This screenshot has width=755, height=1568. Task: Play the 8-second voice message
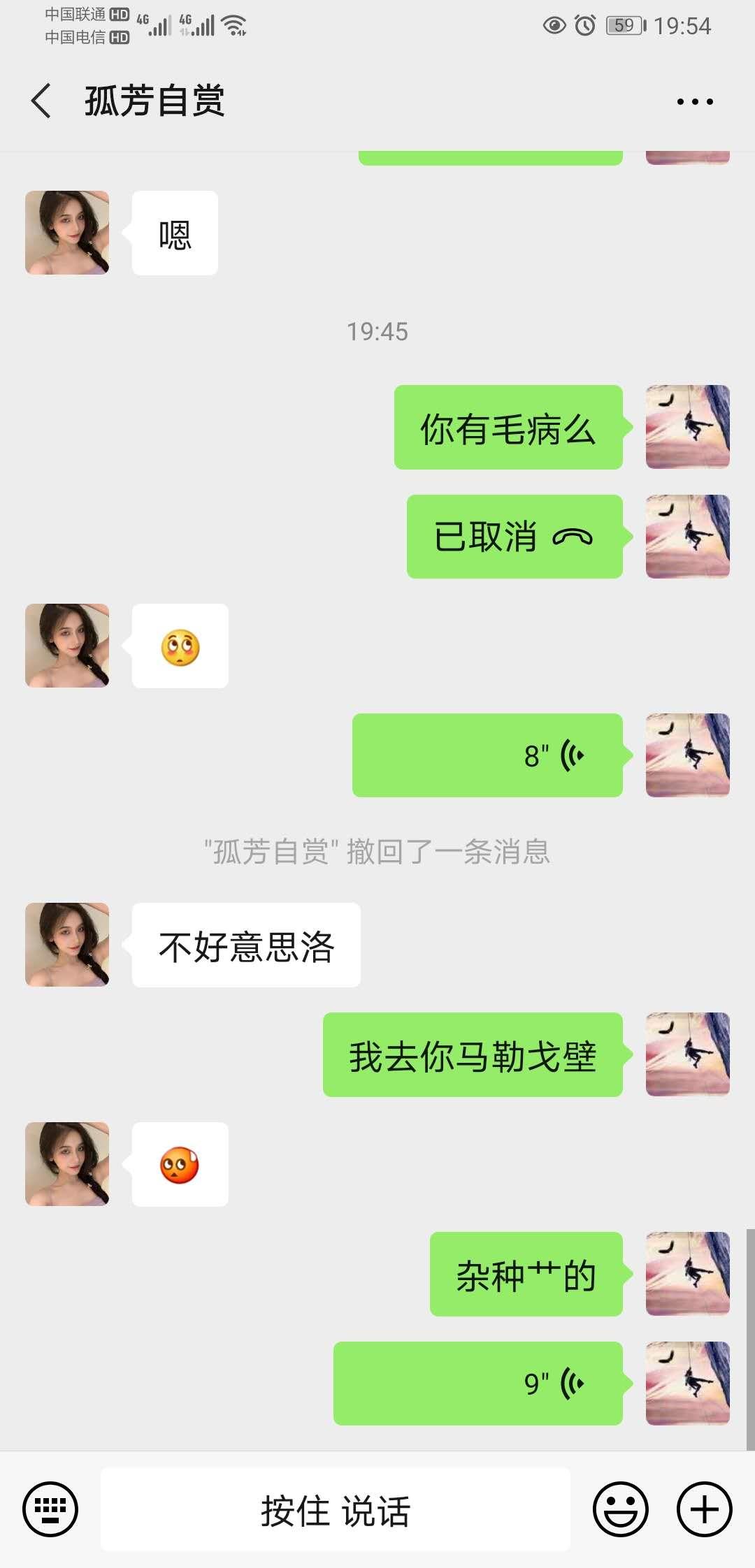[487, 755]
